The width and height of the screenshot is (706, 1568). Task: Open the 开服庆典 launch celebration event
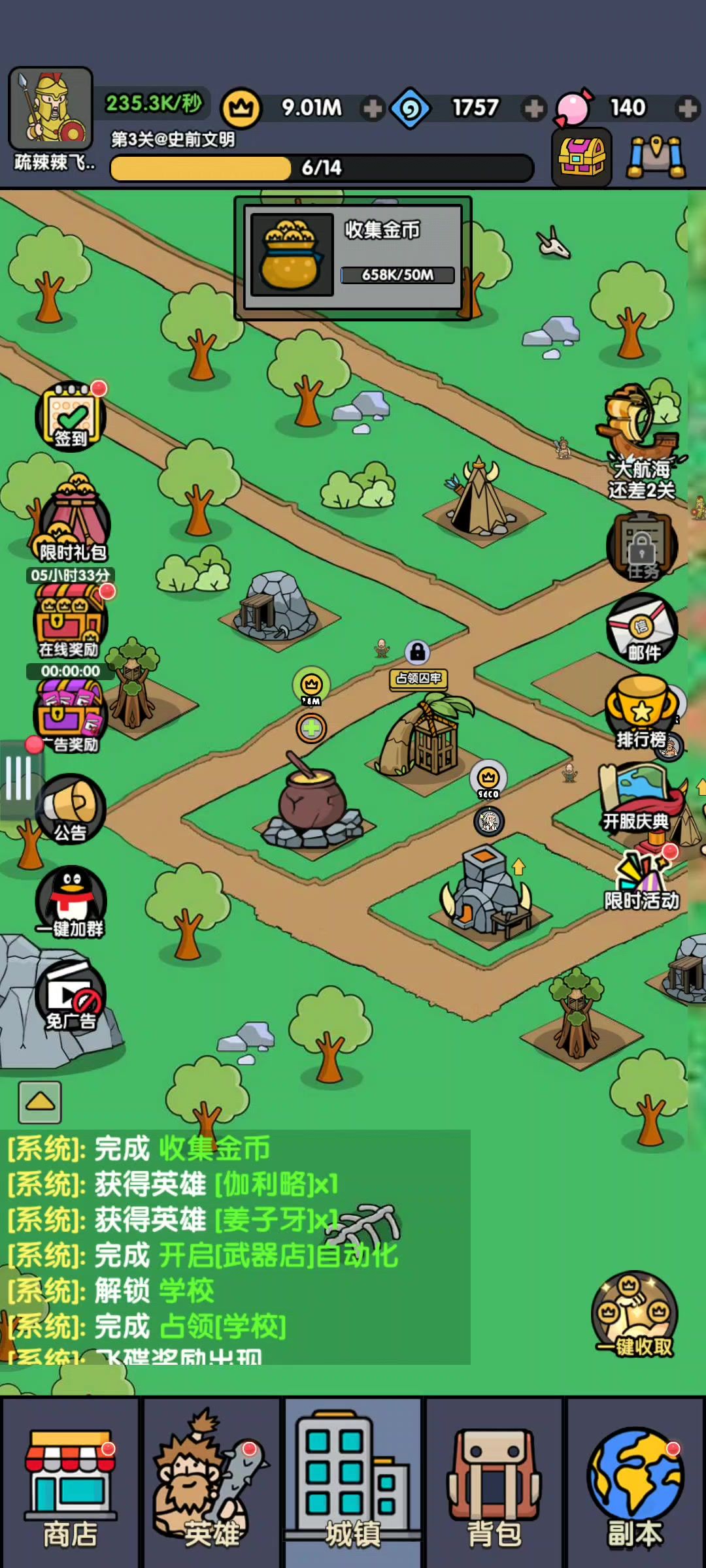click(x=637, y=797)
